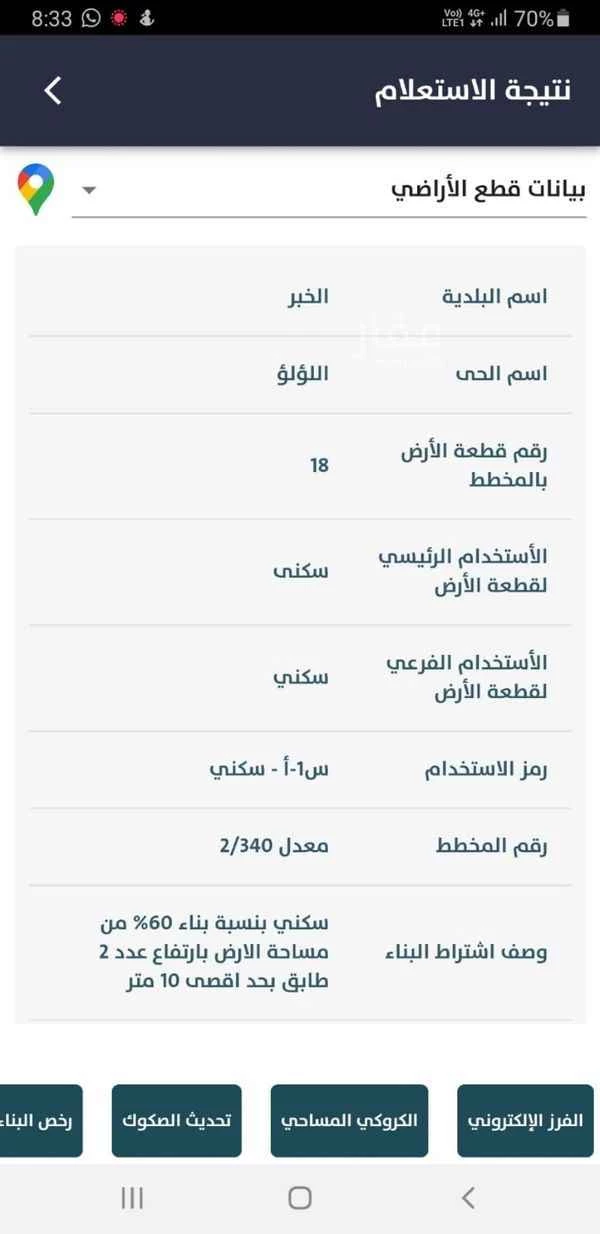Open the location in Google Maps
This screenshot has width=600, height=1234.
click(x=35, y=191)
